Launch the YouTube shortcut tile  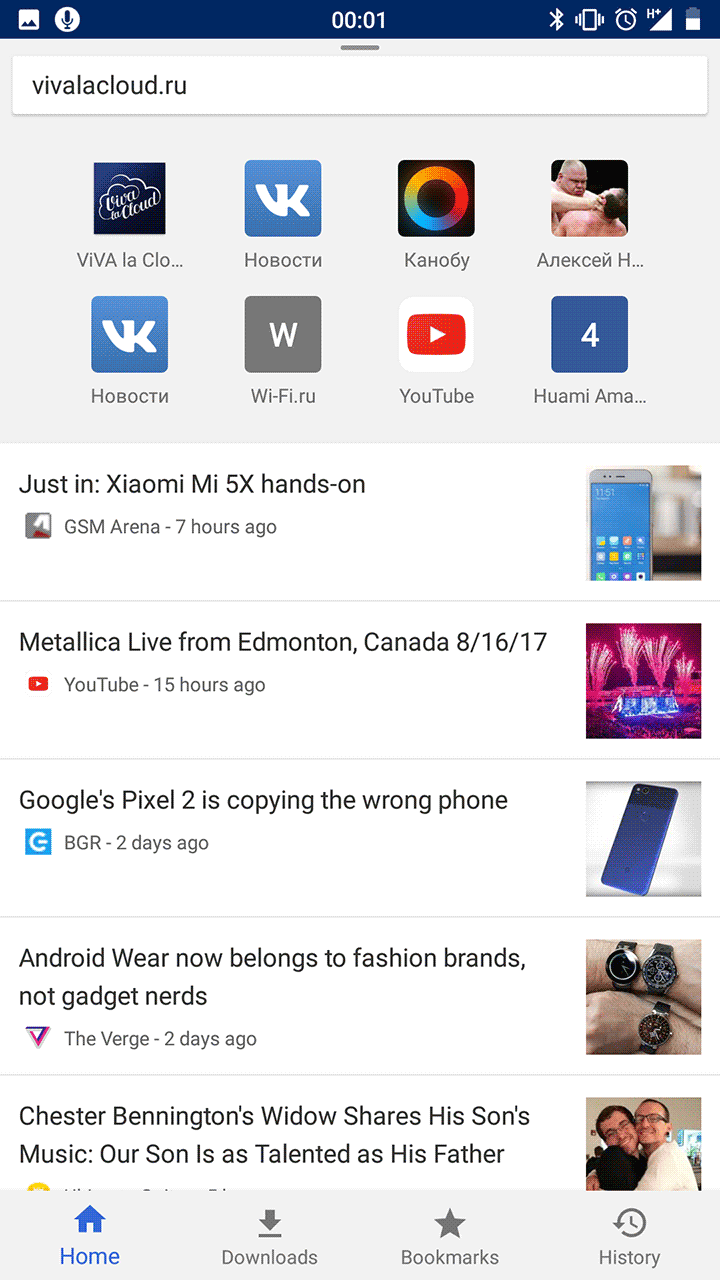pos(436,334)
